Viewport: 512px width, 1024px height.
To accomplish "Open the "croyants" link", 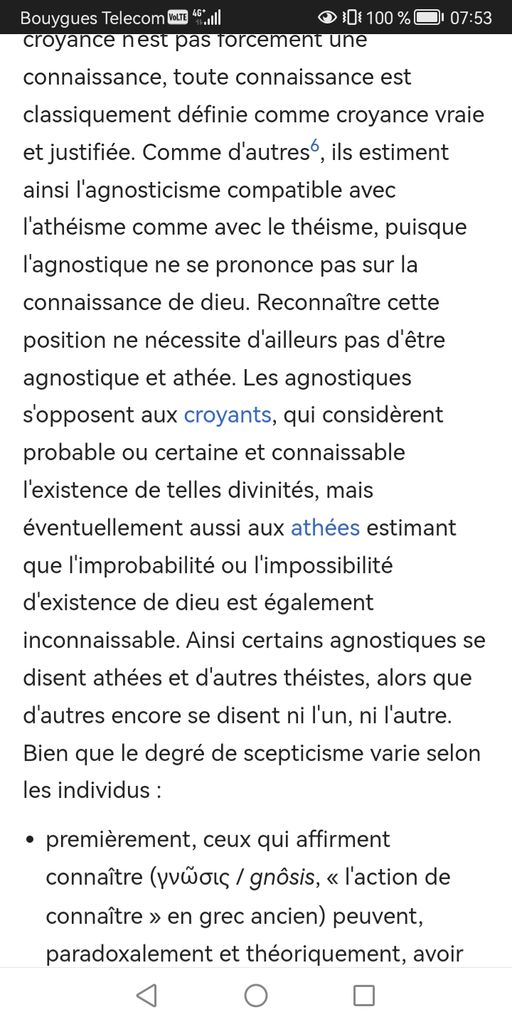I will coord(227,415).
